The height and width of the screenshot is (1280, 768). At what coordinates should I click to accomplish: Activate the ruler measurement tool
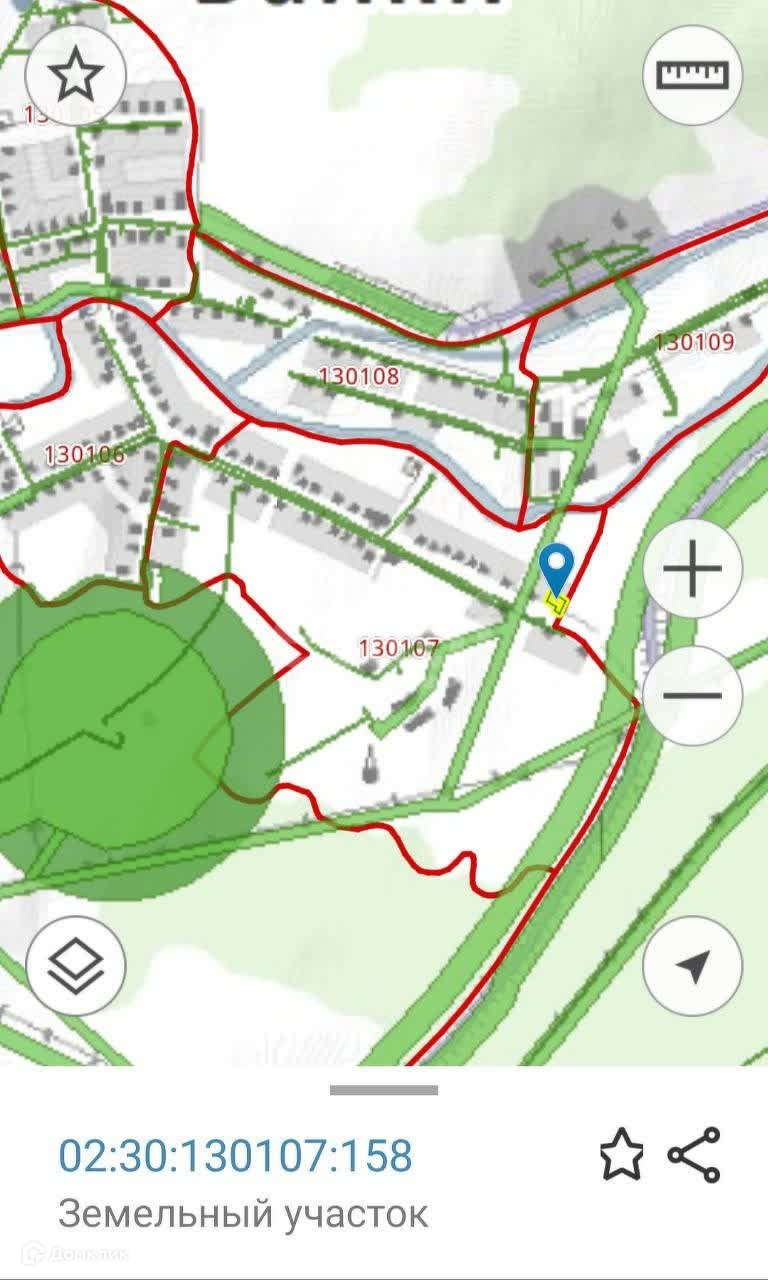pos(692,75)
